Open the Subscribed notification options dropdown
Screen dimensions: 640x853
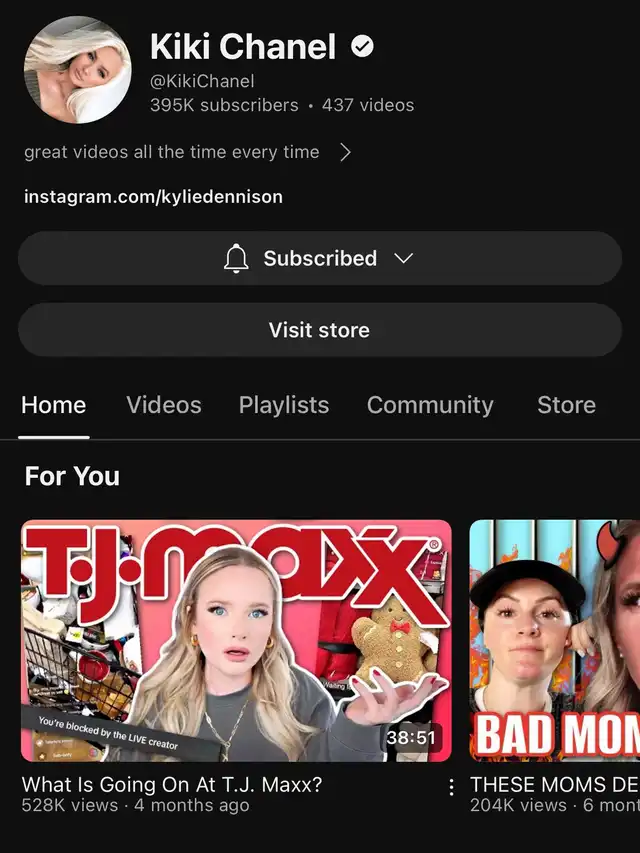pos(320,258)
